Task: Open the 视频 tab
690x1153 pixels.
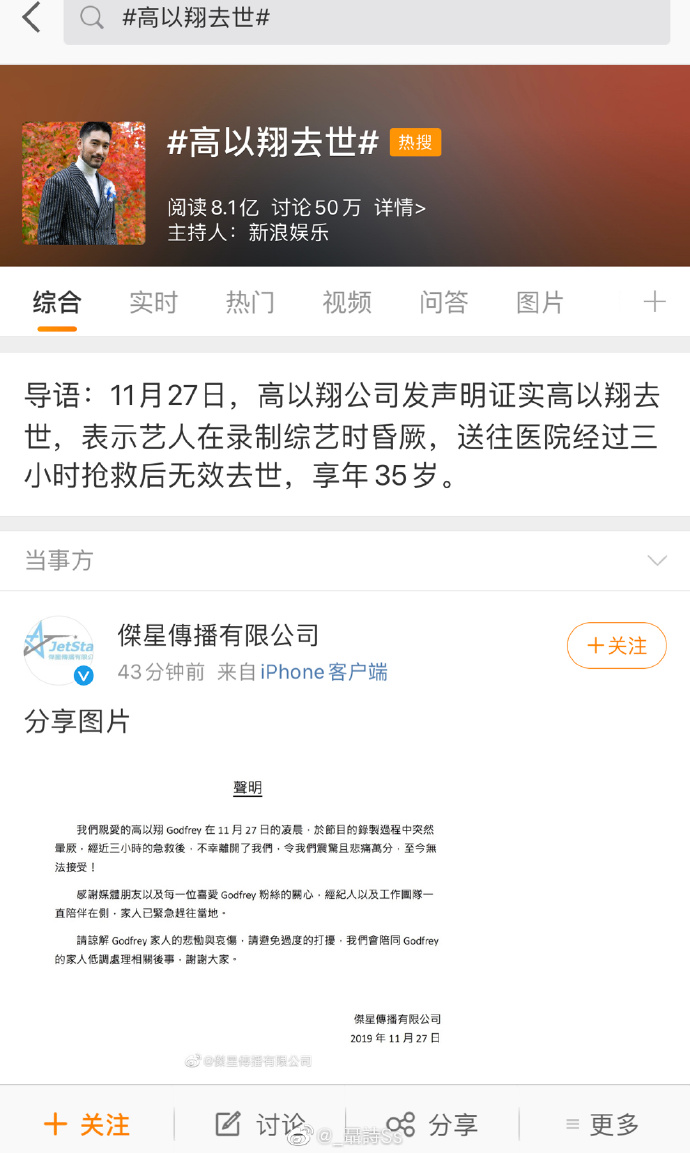Action: coord(347,302)
